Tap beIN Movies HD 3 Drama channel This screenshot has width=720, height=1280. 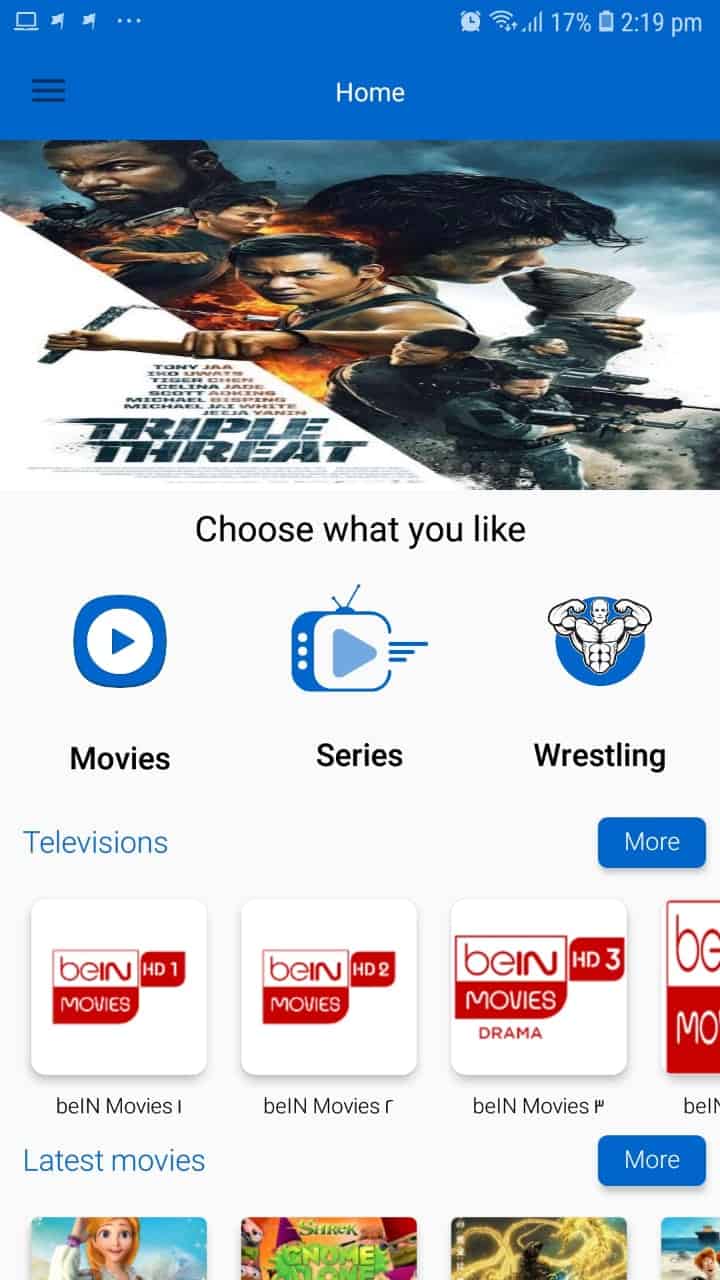point(539,987)
